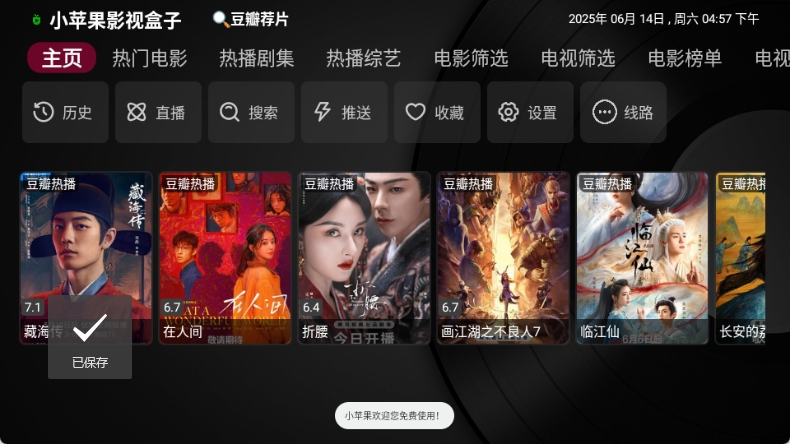
Task: Choose 线路 source line
Action: pyautogui.click(x=623, y=112)
